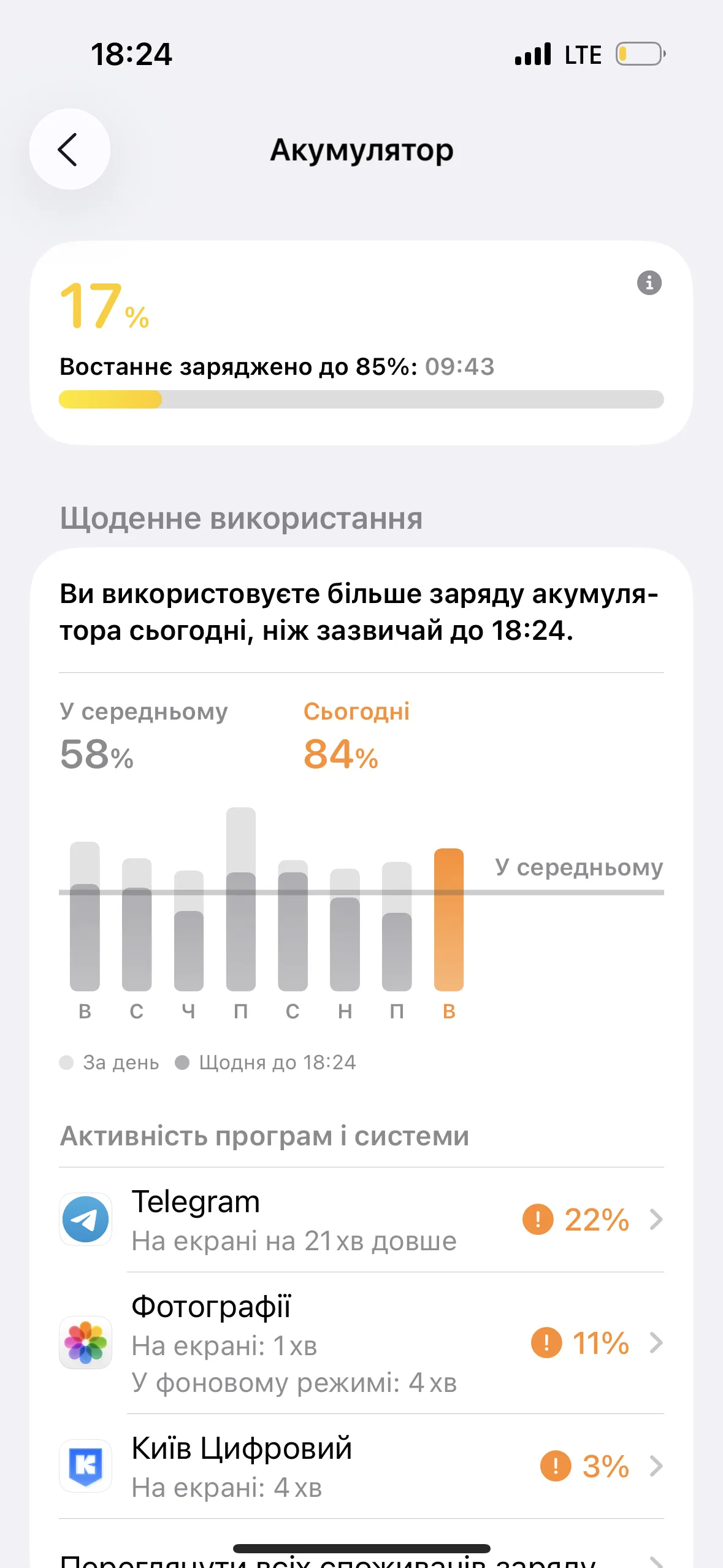The image size is (723, 1568).
Task: Open the battery info icon
Action: [x=649, y=283]
